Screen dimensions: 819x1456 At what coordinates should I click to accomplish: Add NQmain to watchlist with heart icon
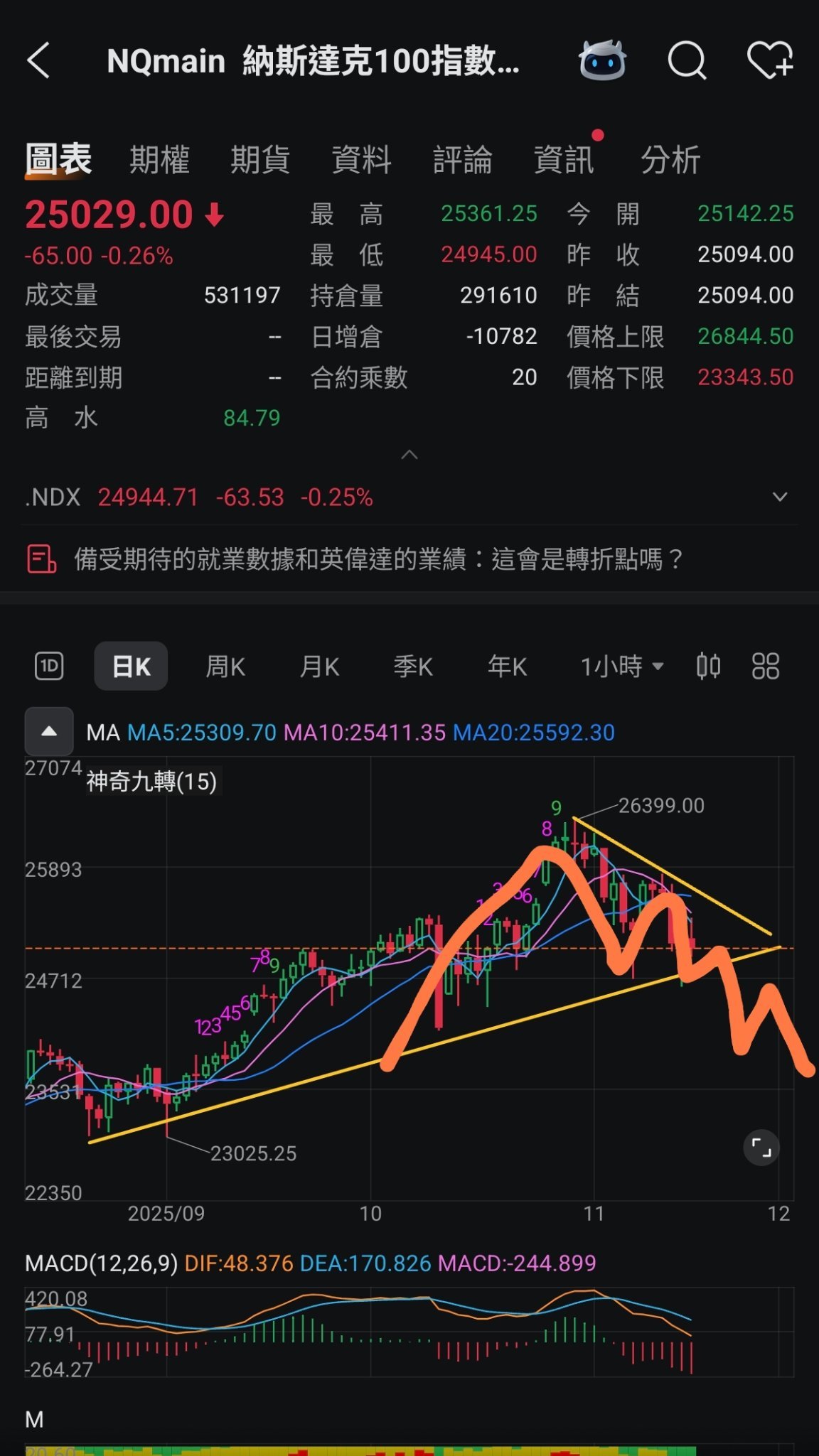click(x=770, y=60)
